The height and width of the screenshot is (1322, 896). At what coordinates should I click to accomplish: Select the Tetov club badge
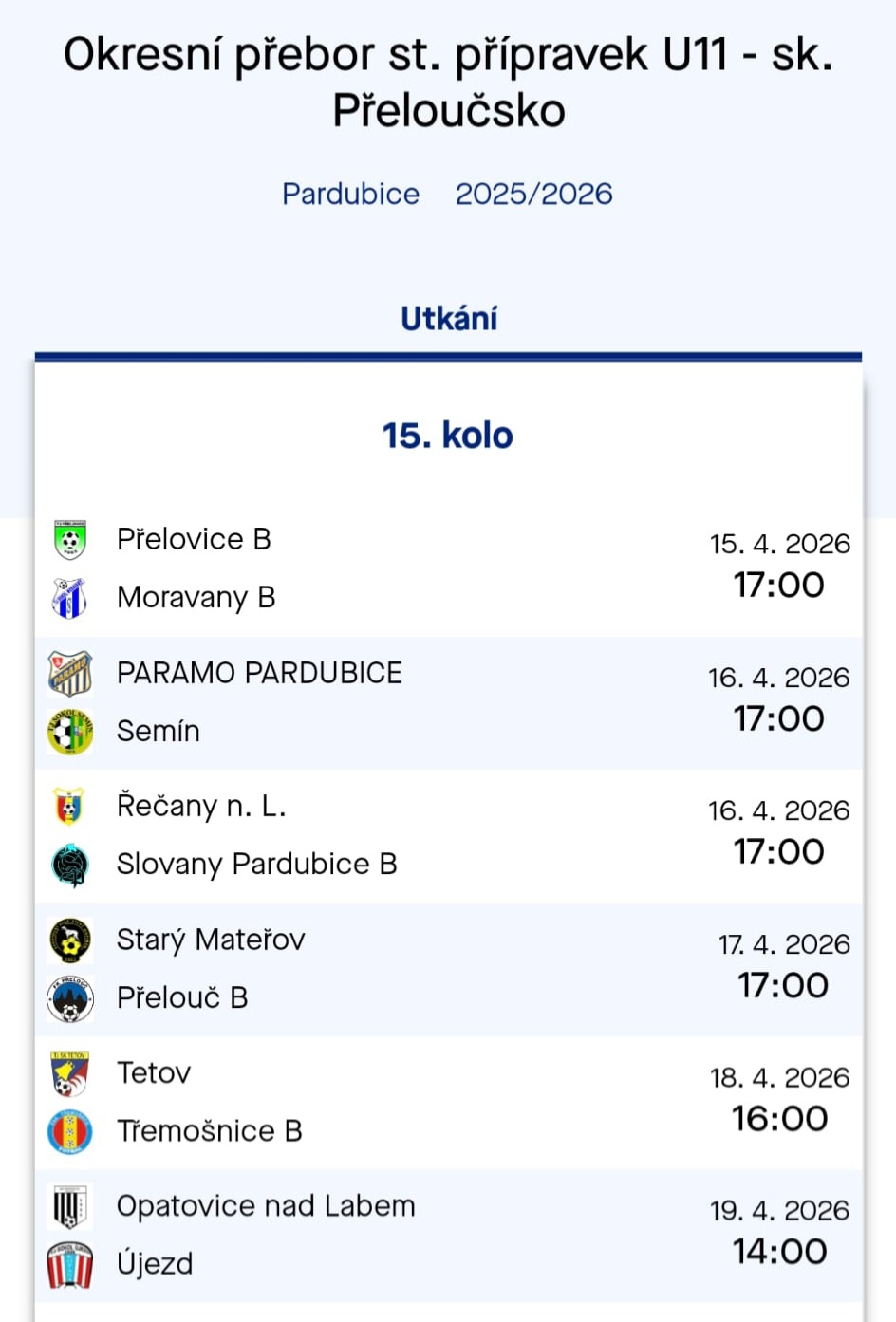(x=69, y=1072)
